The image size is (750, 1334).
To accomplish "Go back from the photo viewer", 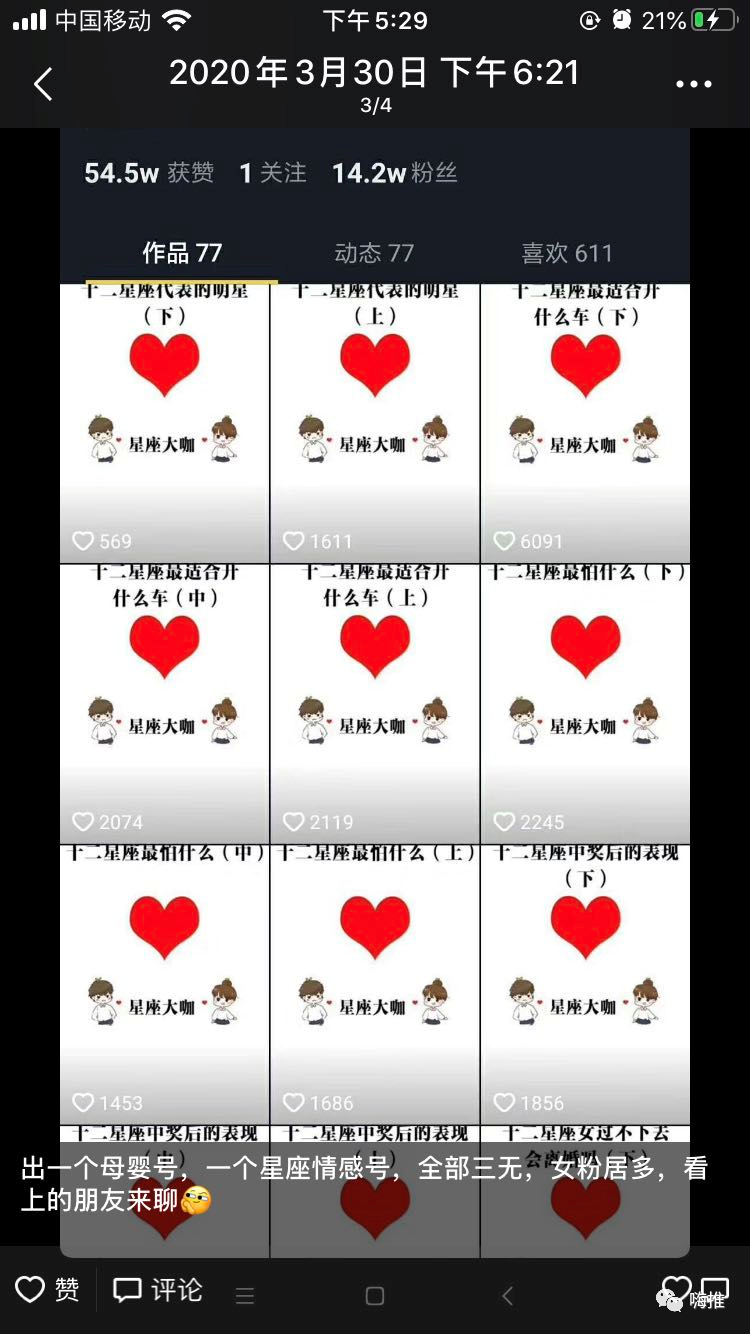I will pos(43,84).
